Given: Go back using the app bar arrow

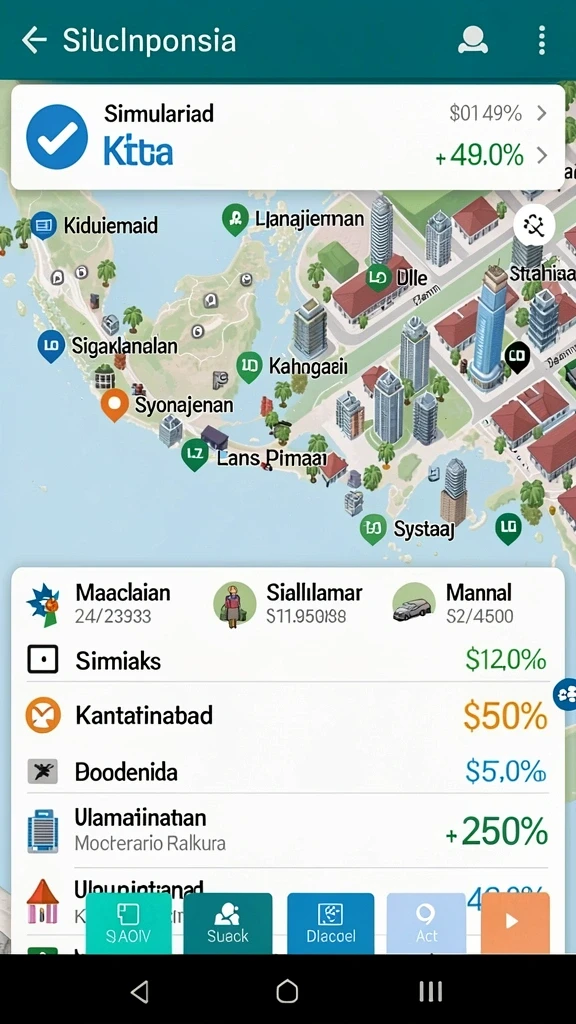Looking at the screenshot, I should 34,40.
